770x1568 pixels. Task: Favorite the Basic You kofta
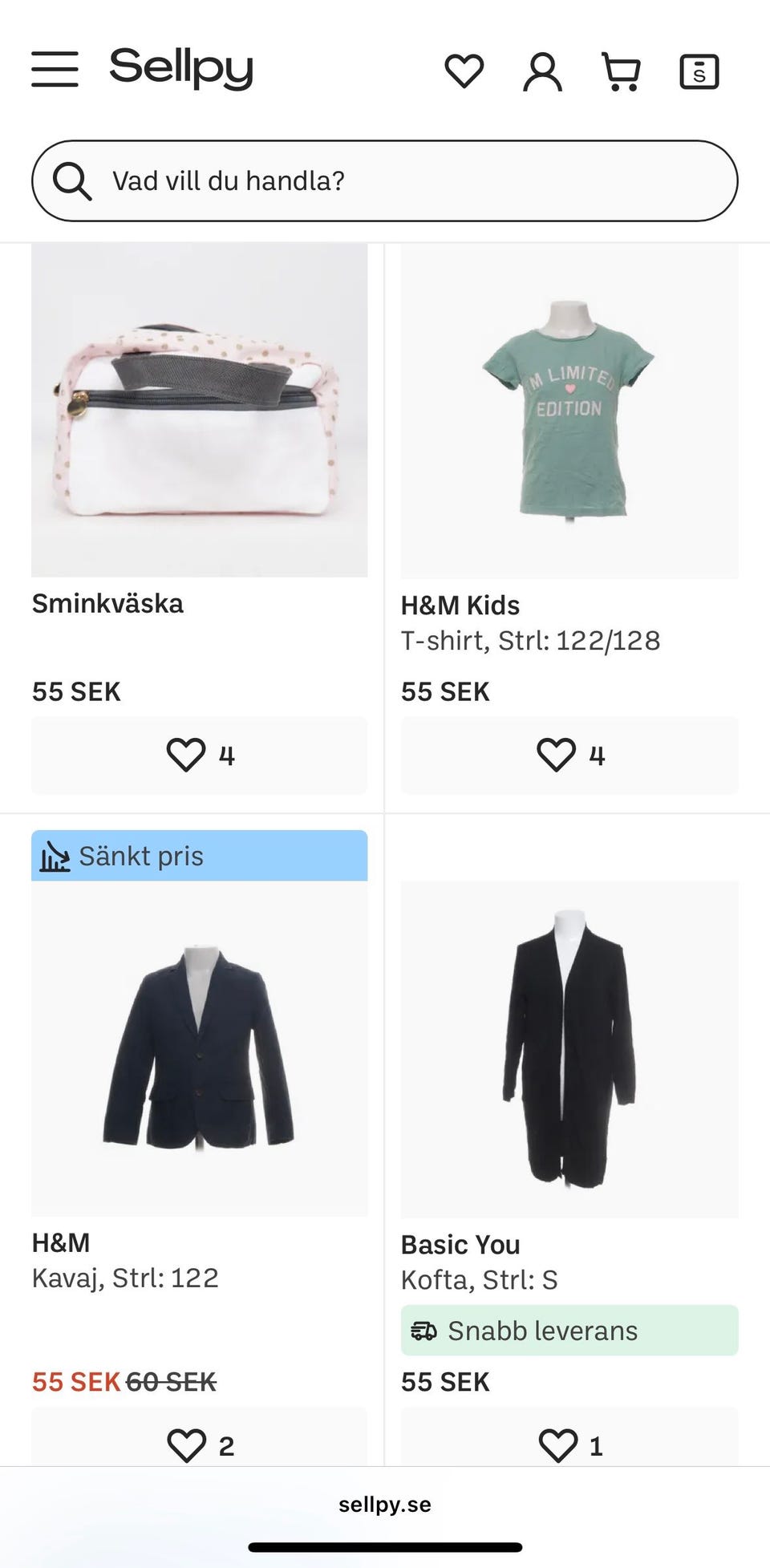pyautogui.click(x=557, y=1445)
